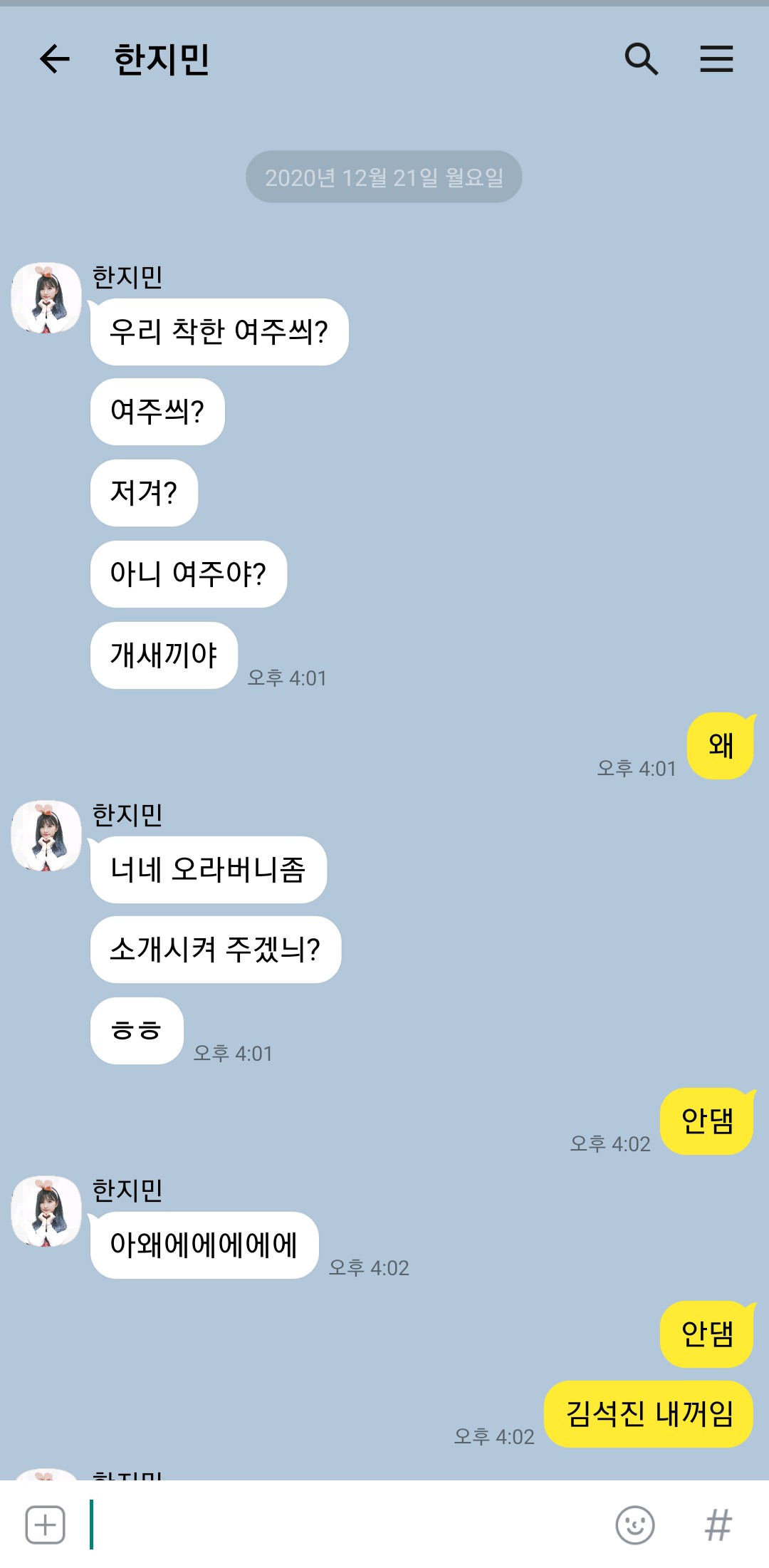The width and height of the screenshot is (769, 1568).
Task: Search within this chat conversation
Action: pos(641,59)
